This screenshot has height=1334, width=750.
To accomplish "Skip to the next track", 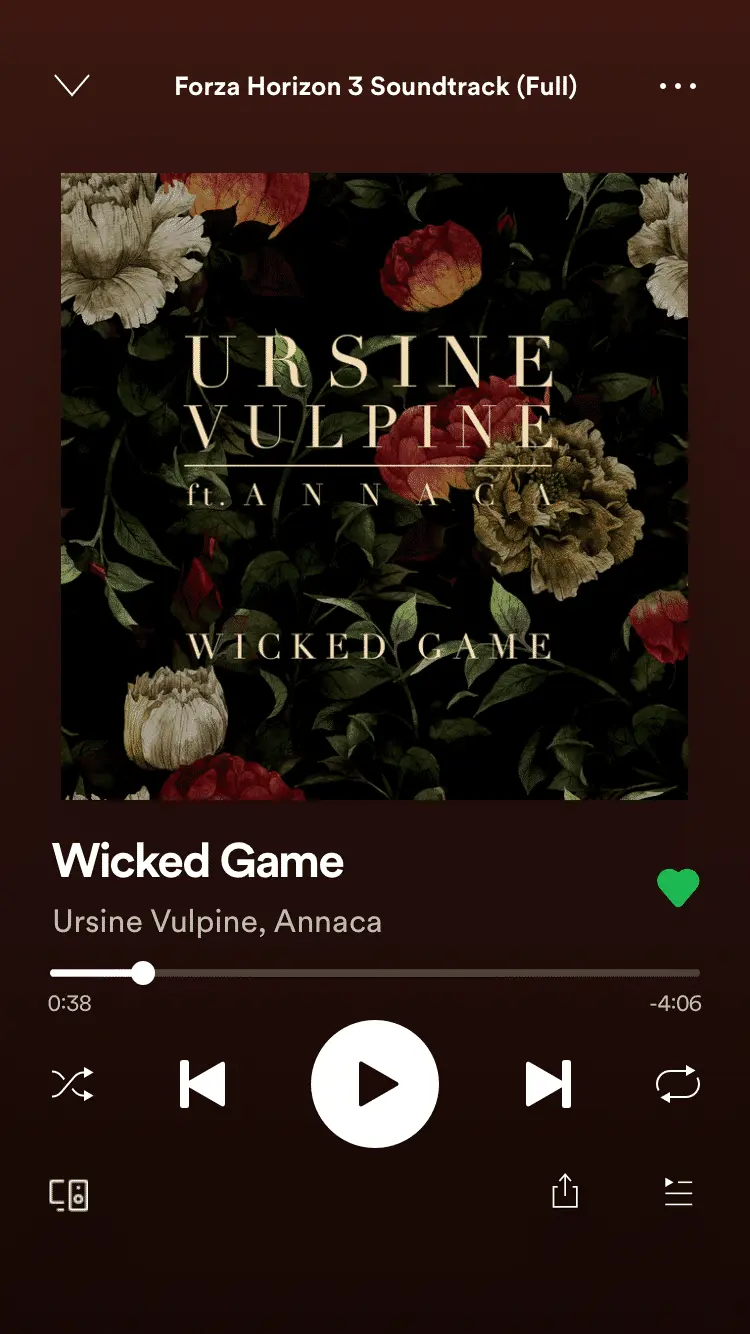I will [x=548, y=1084].
